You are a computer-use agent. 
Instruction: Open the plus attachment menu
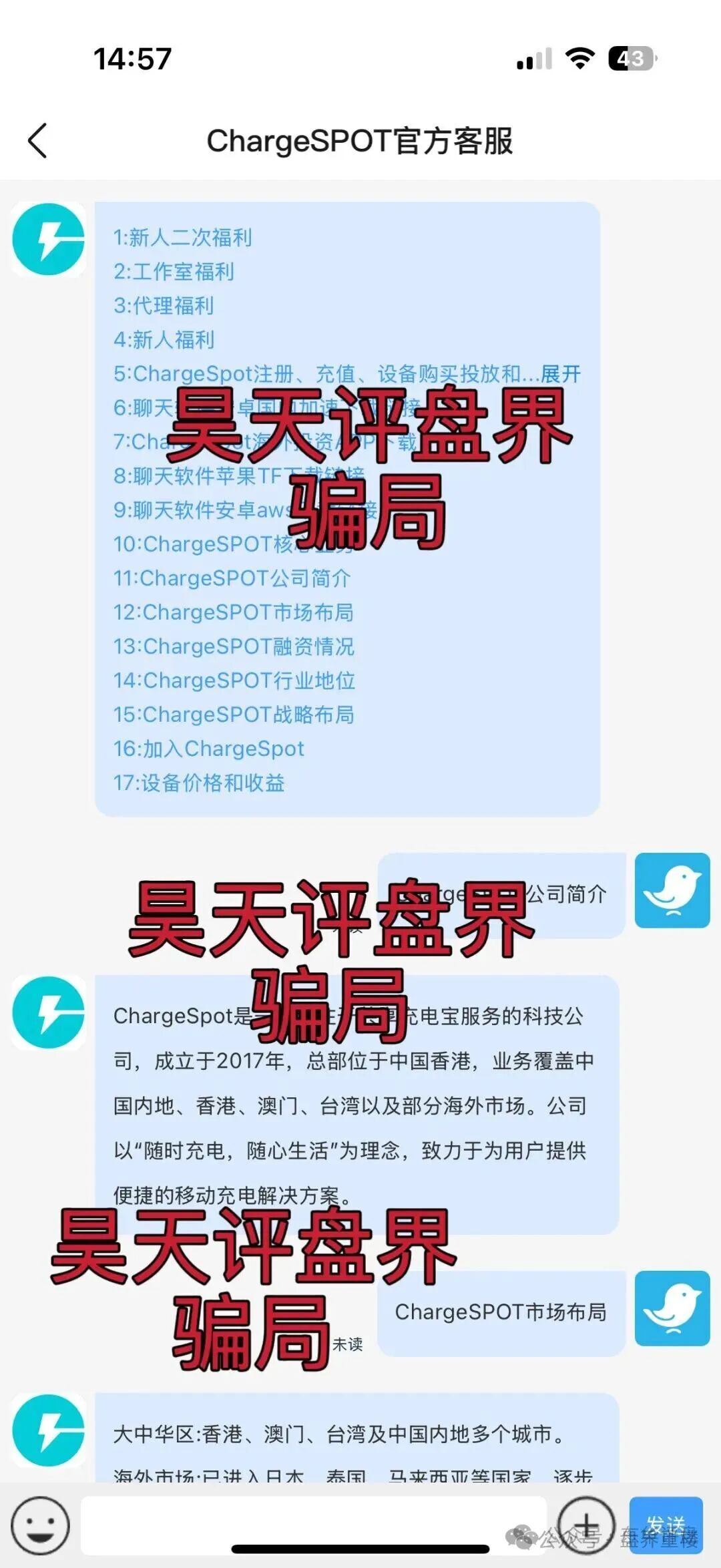pyautogui.click(x=585, y=1526)
